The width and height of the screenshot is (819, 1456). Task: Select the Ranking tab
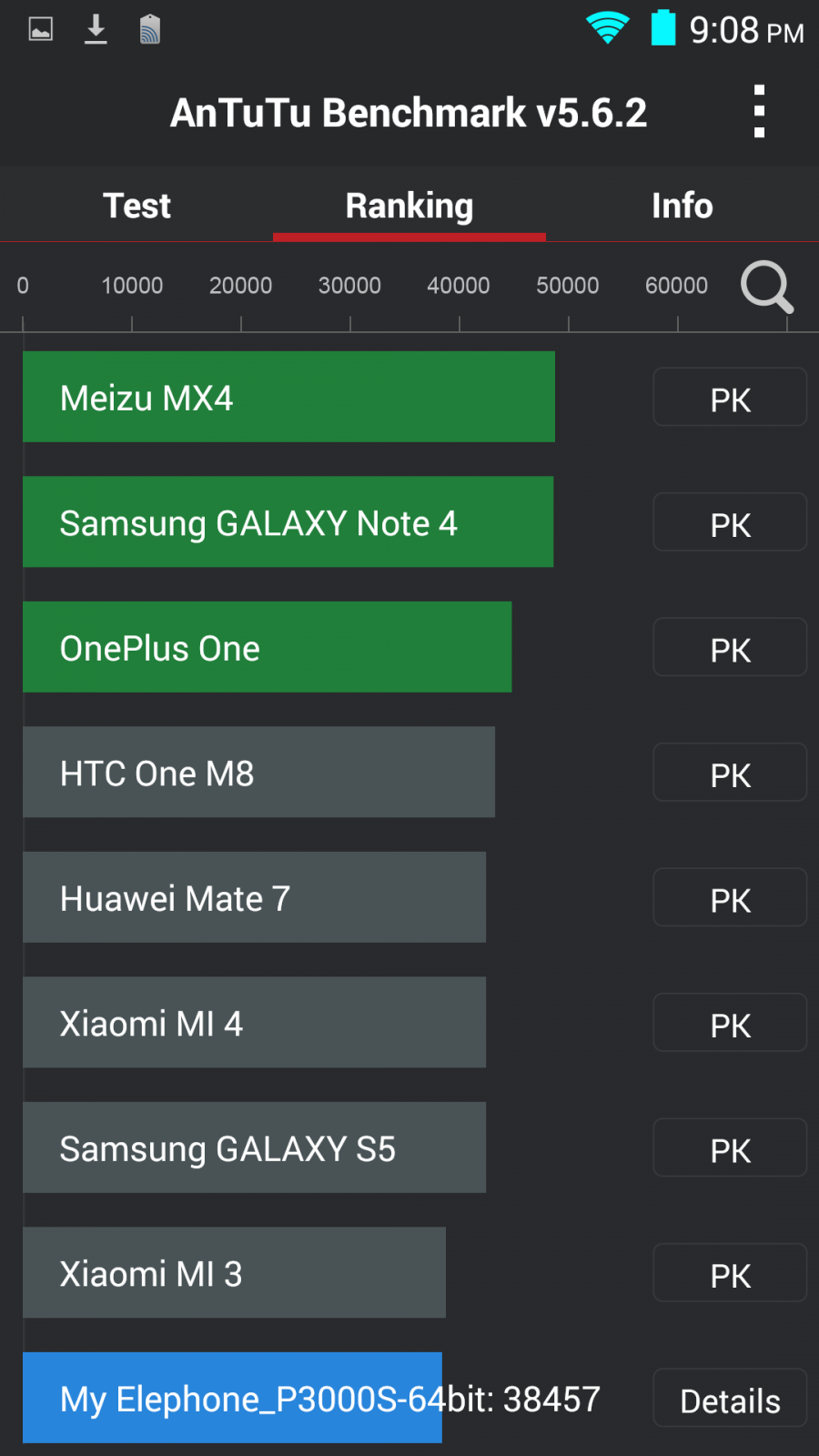click(x=409, y=206)
